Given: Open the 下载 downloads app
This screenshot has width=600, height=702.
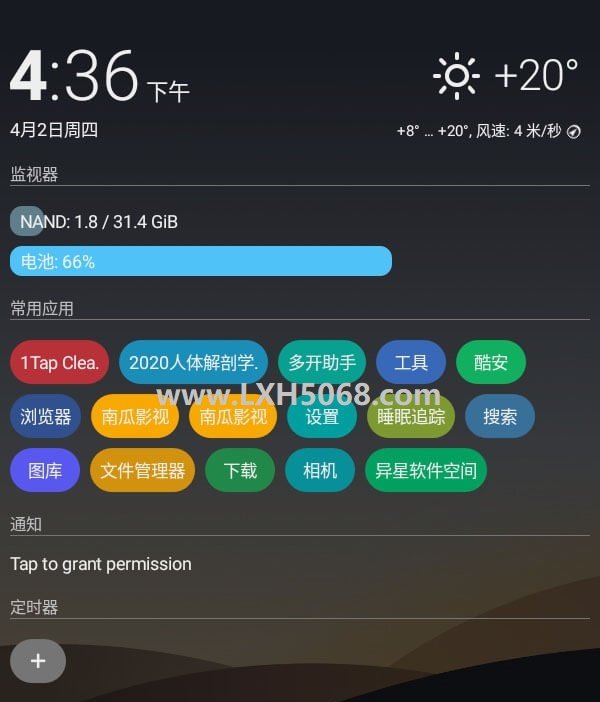Looking at the screenshot, I should (240, 470).
